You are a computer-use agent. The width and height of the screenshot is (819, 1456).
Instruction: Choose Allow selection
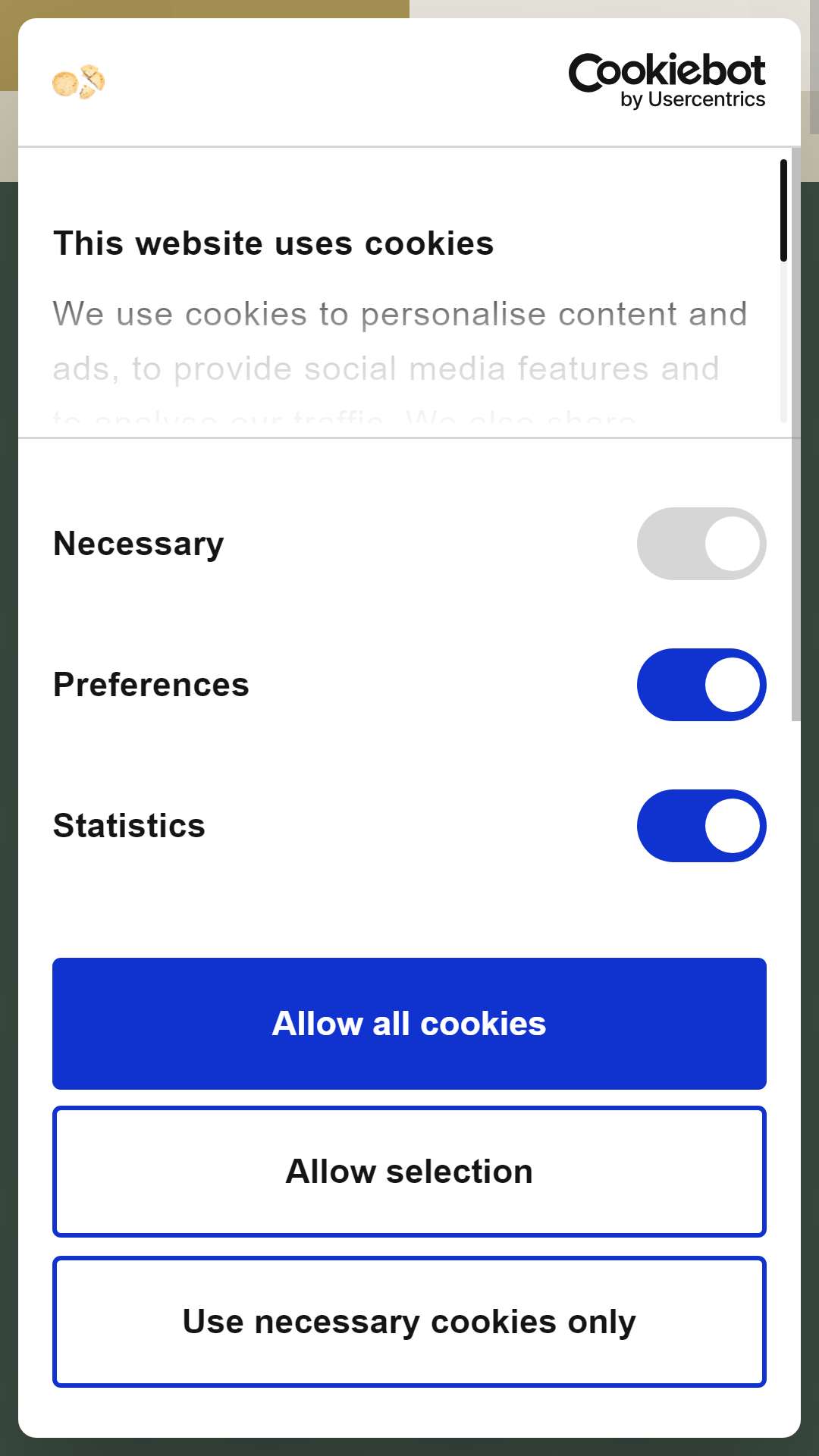tap(409, 1172)
